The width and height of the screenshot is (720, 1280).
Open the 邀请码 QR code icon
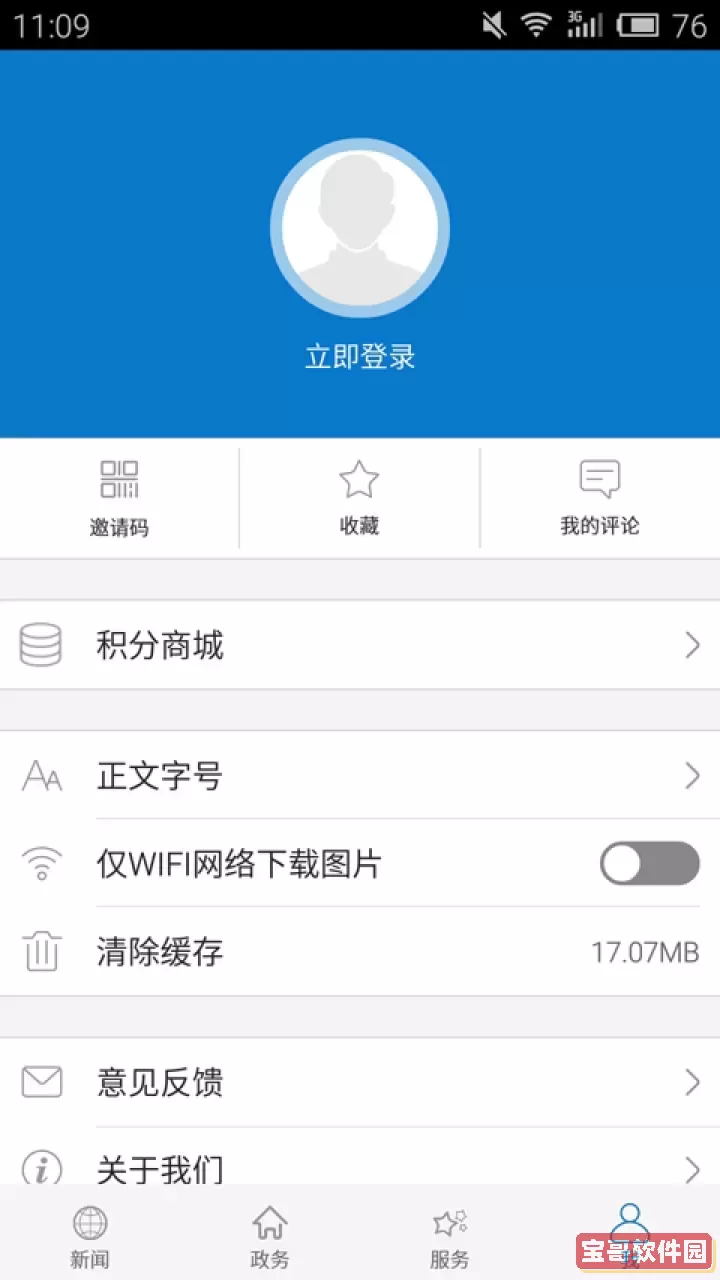[120, 478]
